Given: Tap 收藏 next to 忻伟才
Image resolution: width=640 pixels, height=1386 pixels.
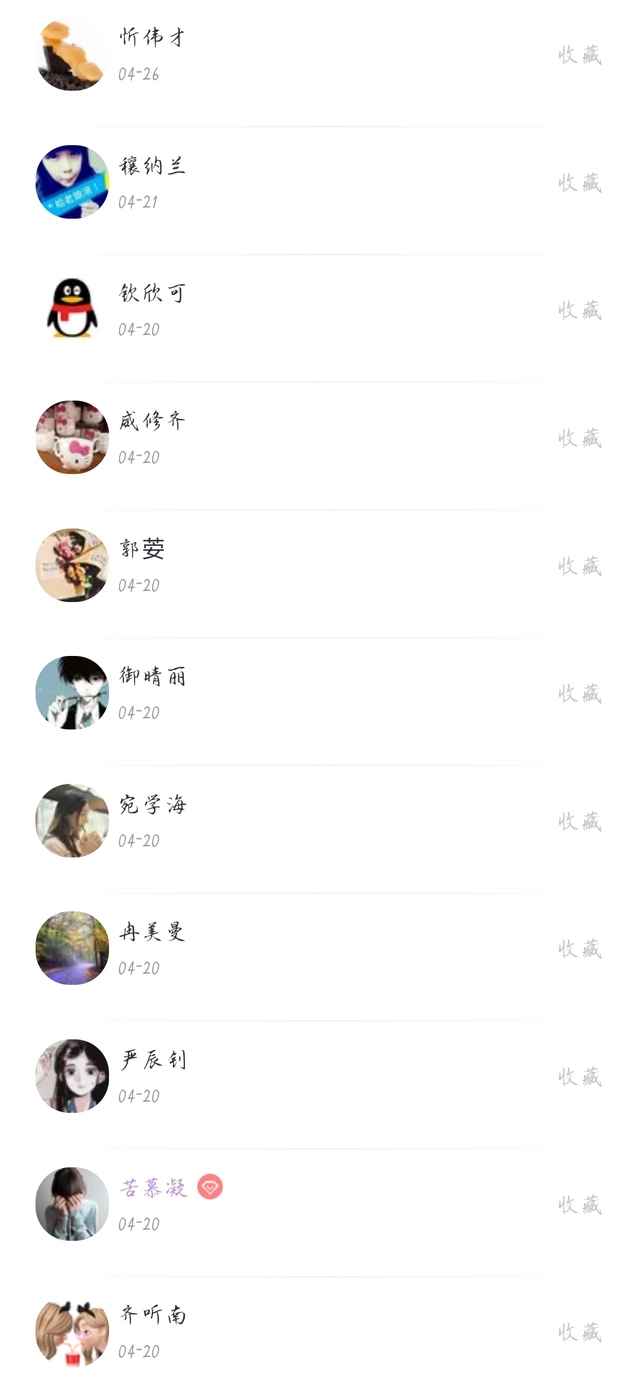Looking at the screenshot, I should pyautogui.click(x=580, y=55).
